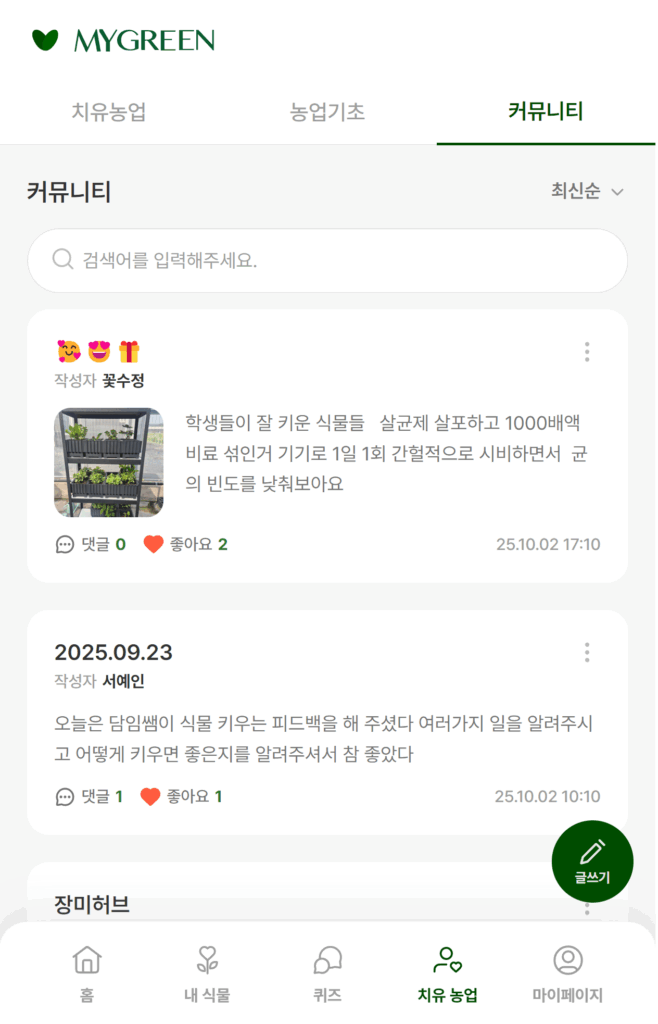
Task: Open 마이페이지 in the bottom navigation
Action: tap(567, 974)
